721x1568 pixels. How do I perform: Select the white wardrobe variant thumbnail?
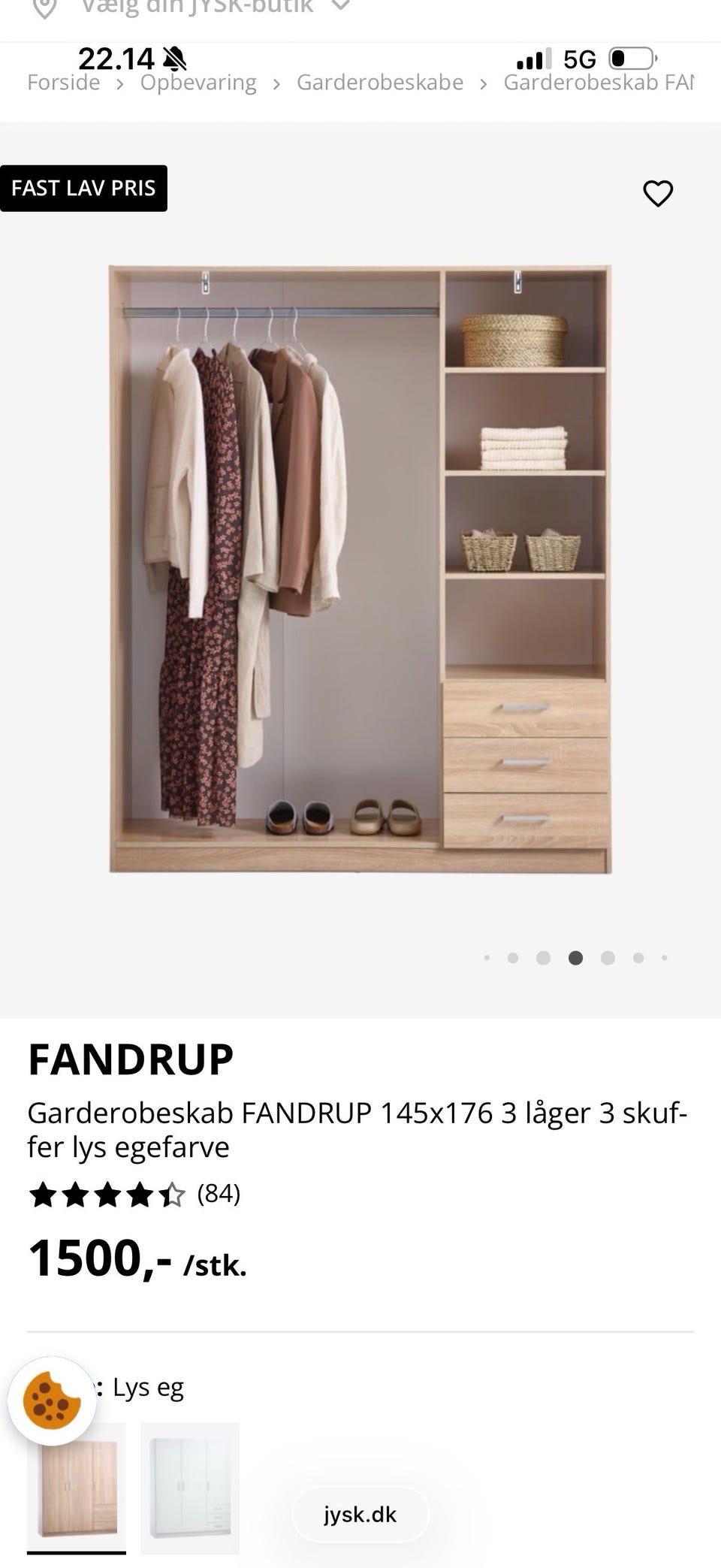[191, 1488]
